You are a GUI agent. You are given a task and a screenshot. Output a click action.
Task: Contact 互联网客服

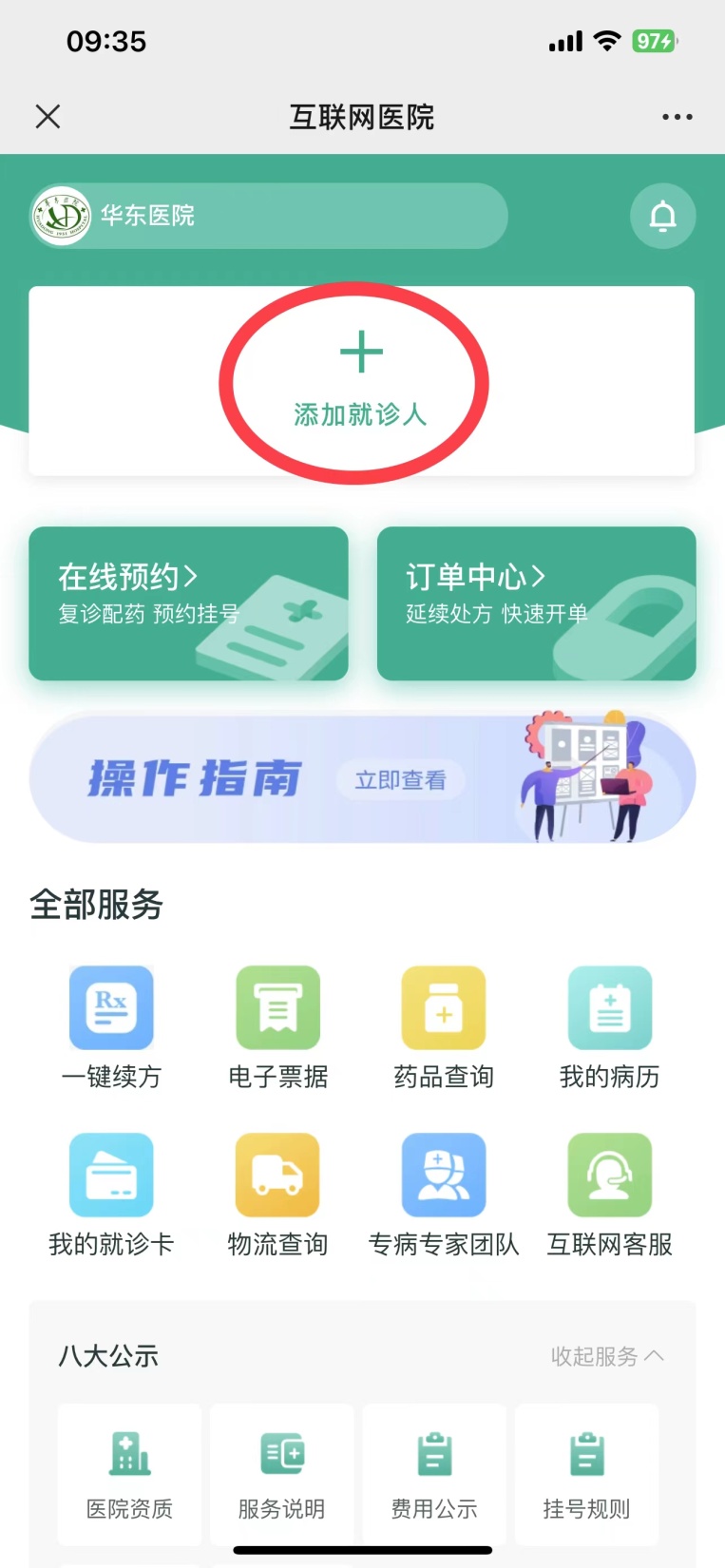pyautogui.click(x=609, y=1195)
